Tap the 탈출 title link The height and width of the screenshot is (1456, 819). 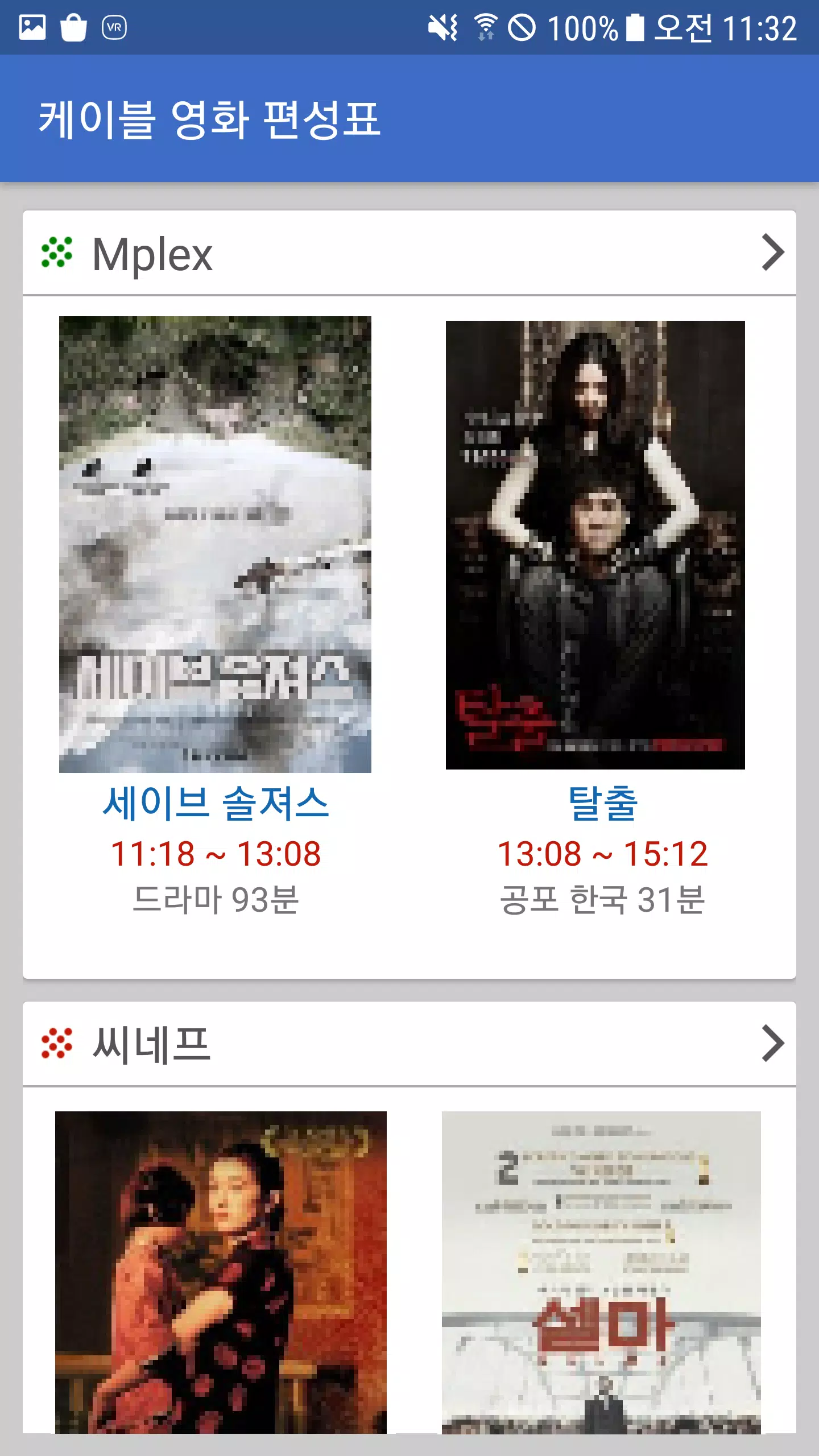(x=602, y=803)
